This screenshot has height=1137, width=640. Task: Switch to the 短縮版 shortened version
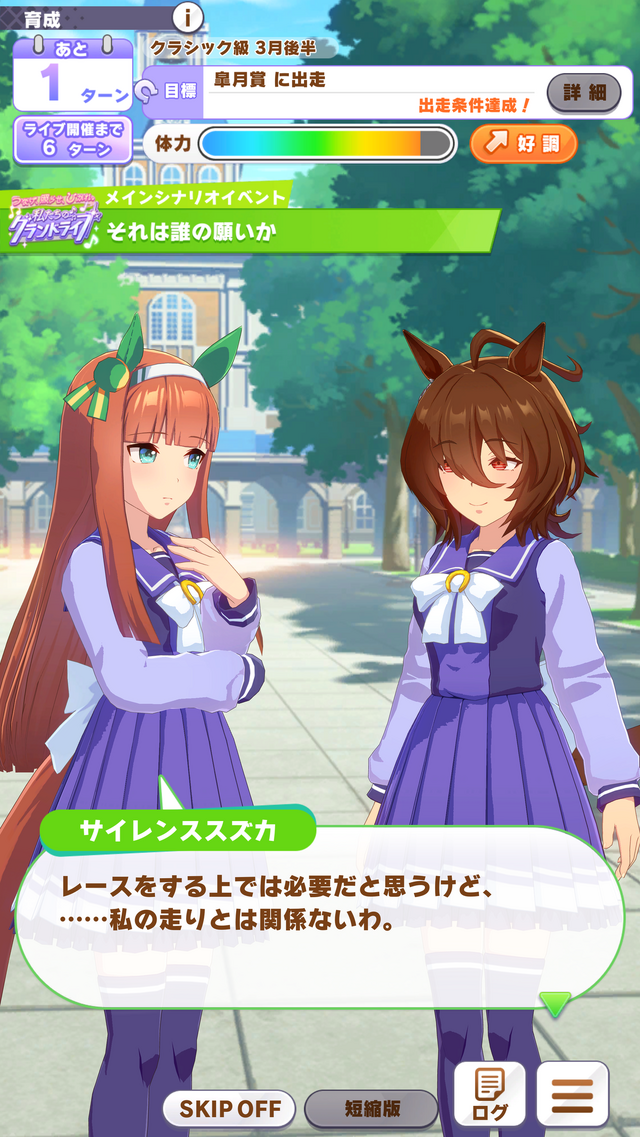pos(371,1108)
